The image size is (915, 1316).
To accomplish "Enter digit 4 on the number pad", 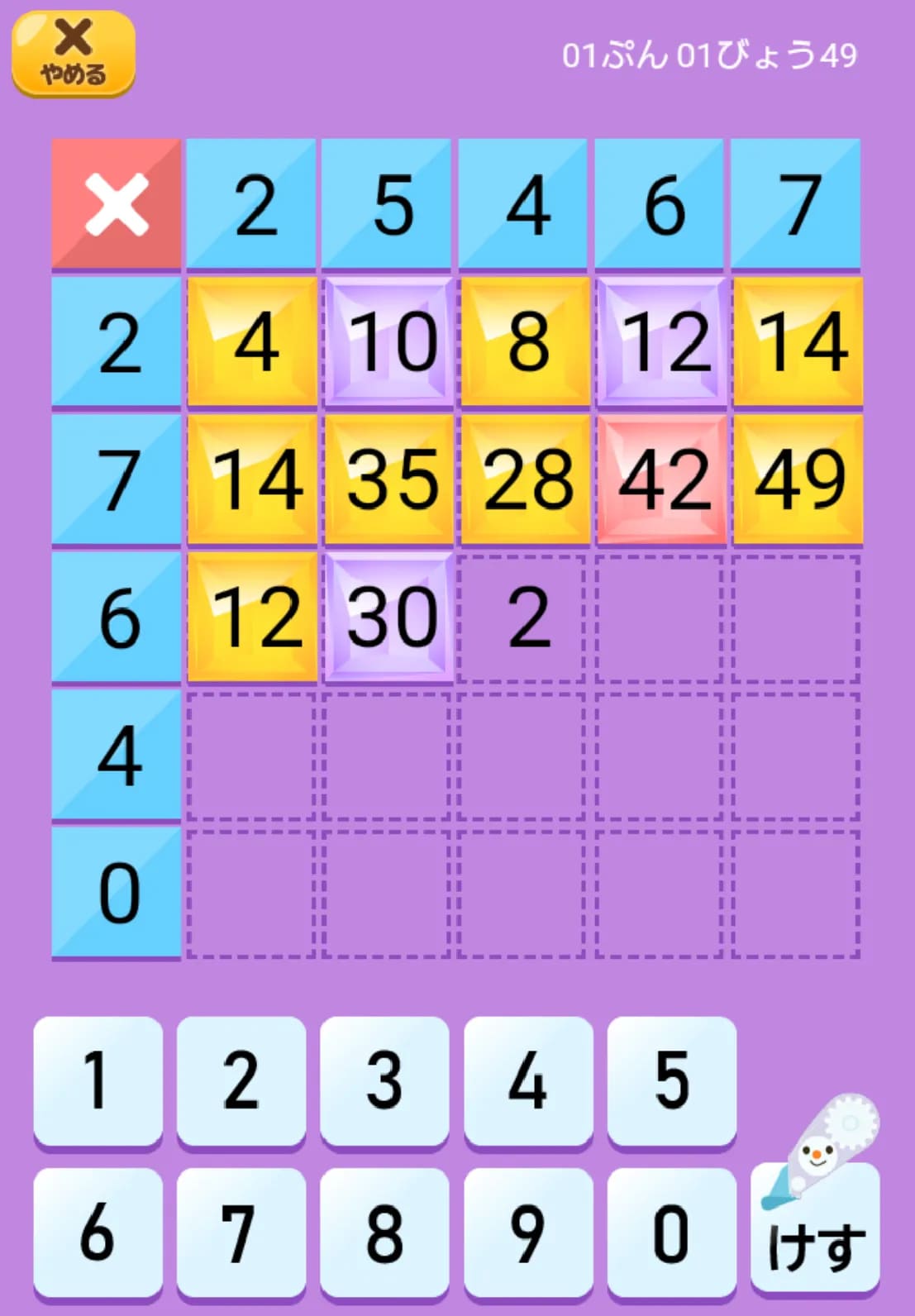I will [527, 1080].
